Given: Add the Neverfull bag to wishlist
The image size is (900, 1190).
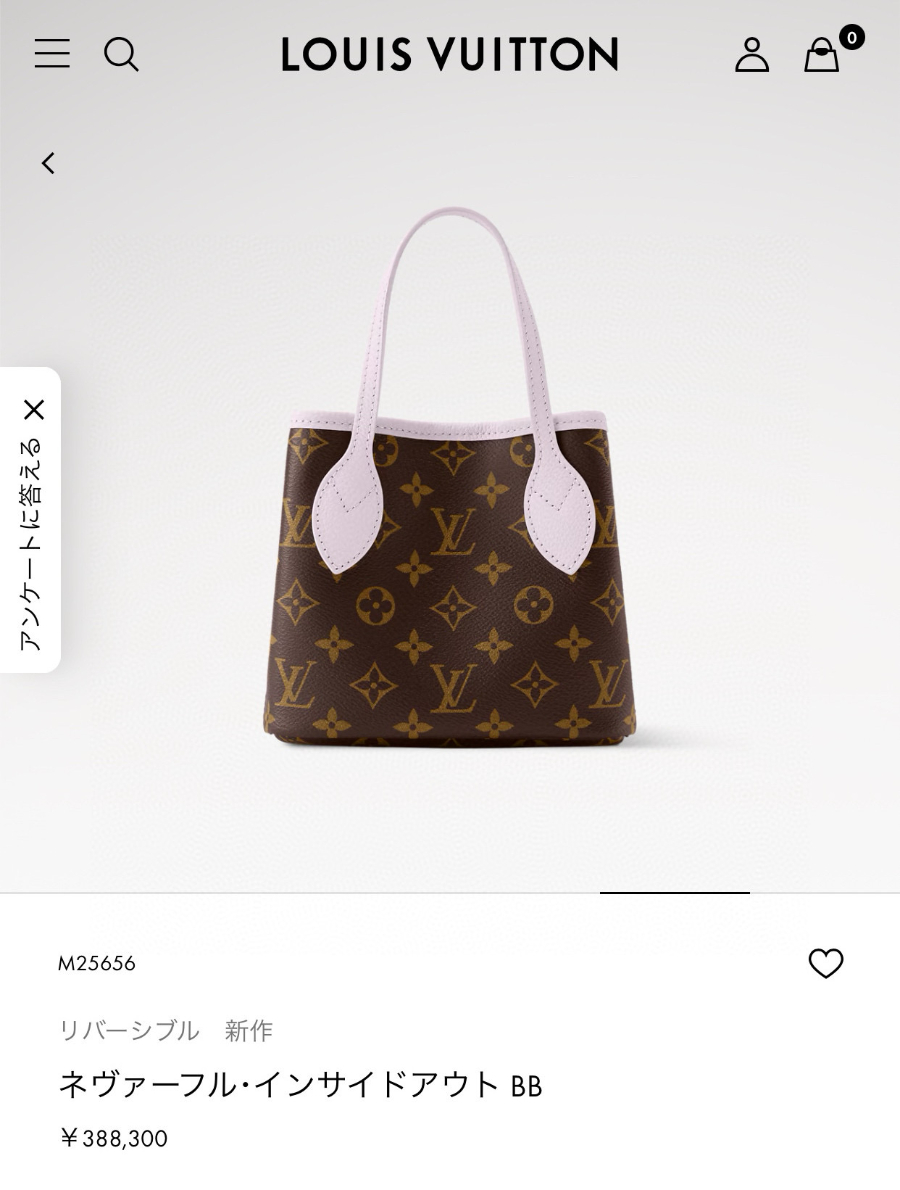Looking at the screenshot, I should point(826,963).
